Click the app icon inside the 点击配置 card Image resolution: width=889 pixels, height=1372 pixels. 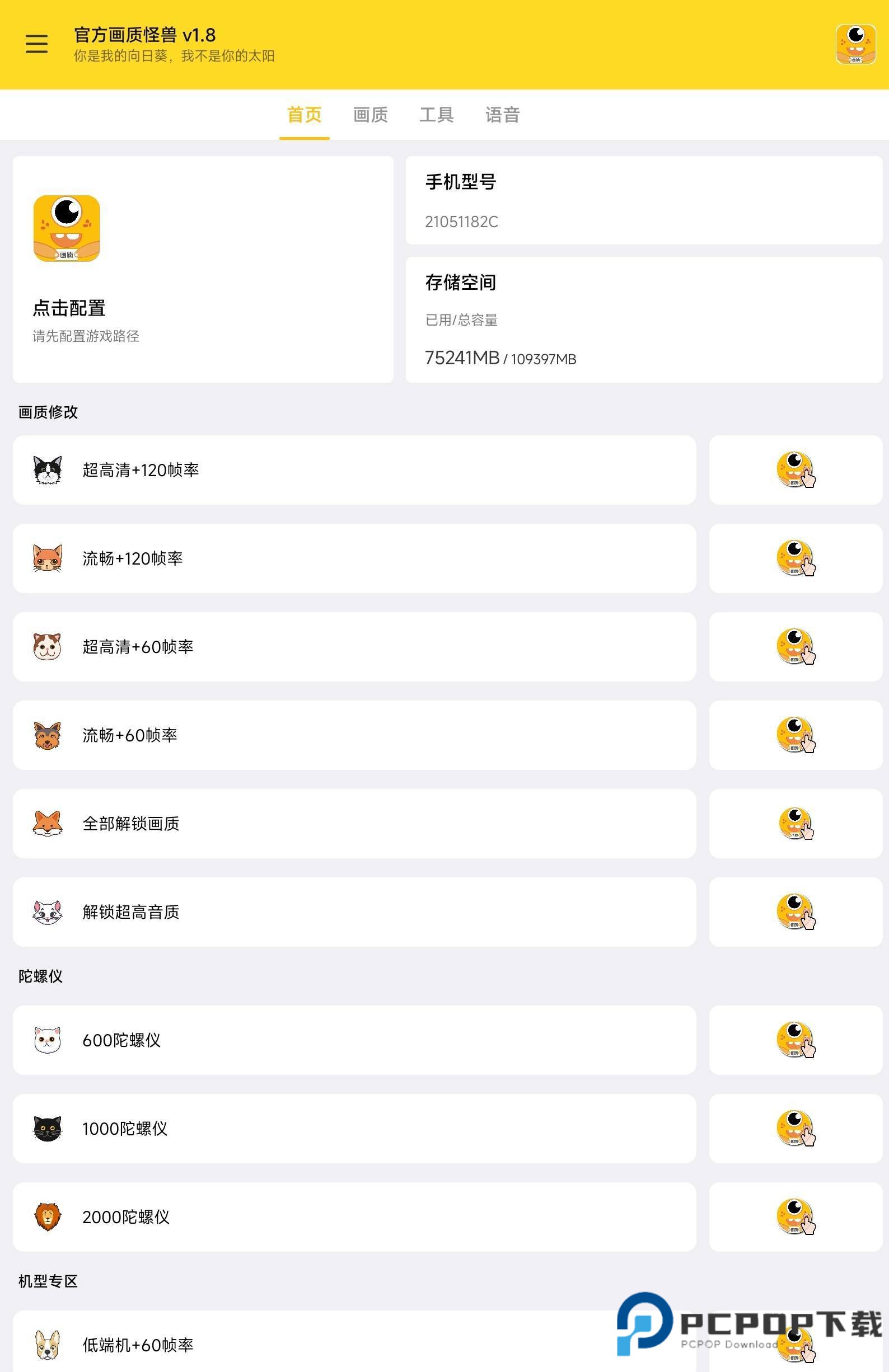tap(68, 229)
